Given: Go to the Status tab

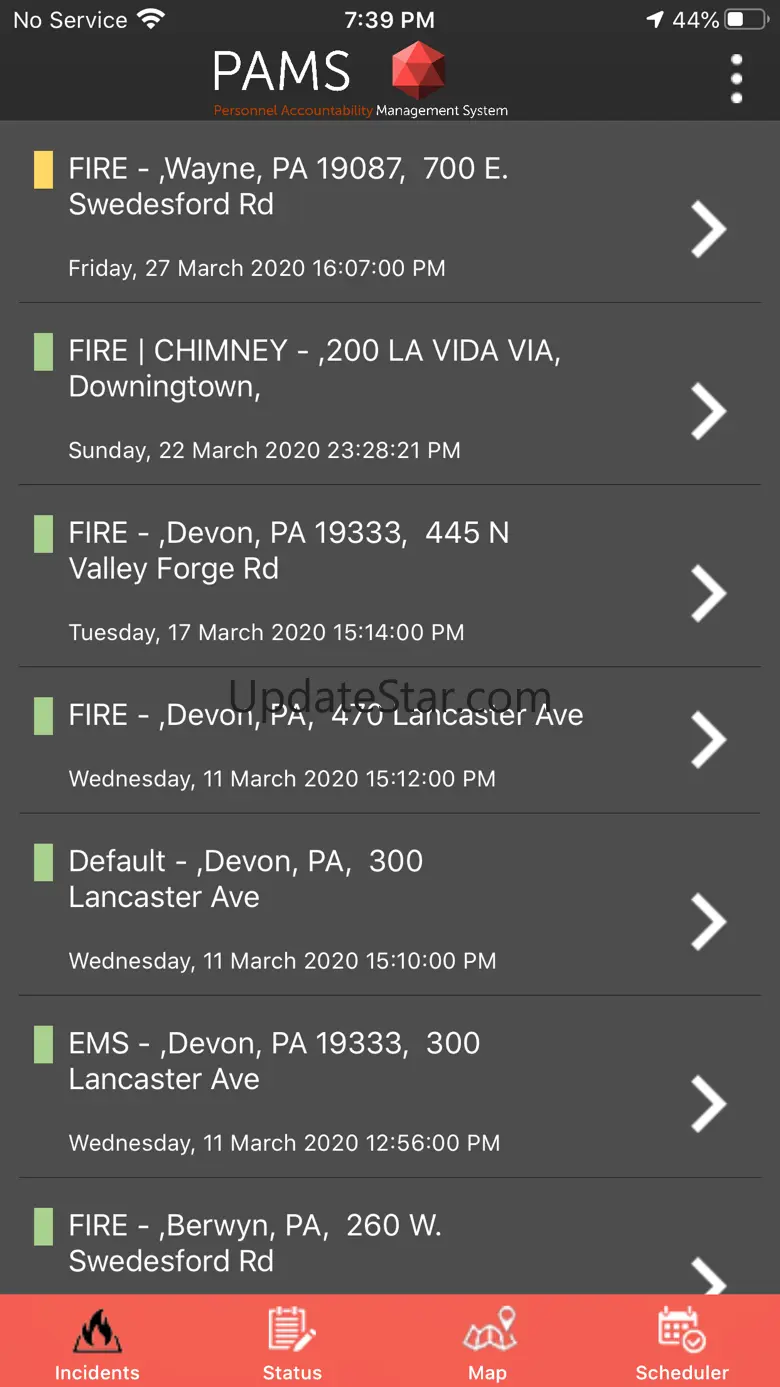Looking at the screenshot, I should (x=292, y=1343).
